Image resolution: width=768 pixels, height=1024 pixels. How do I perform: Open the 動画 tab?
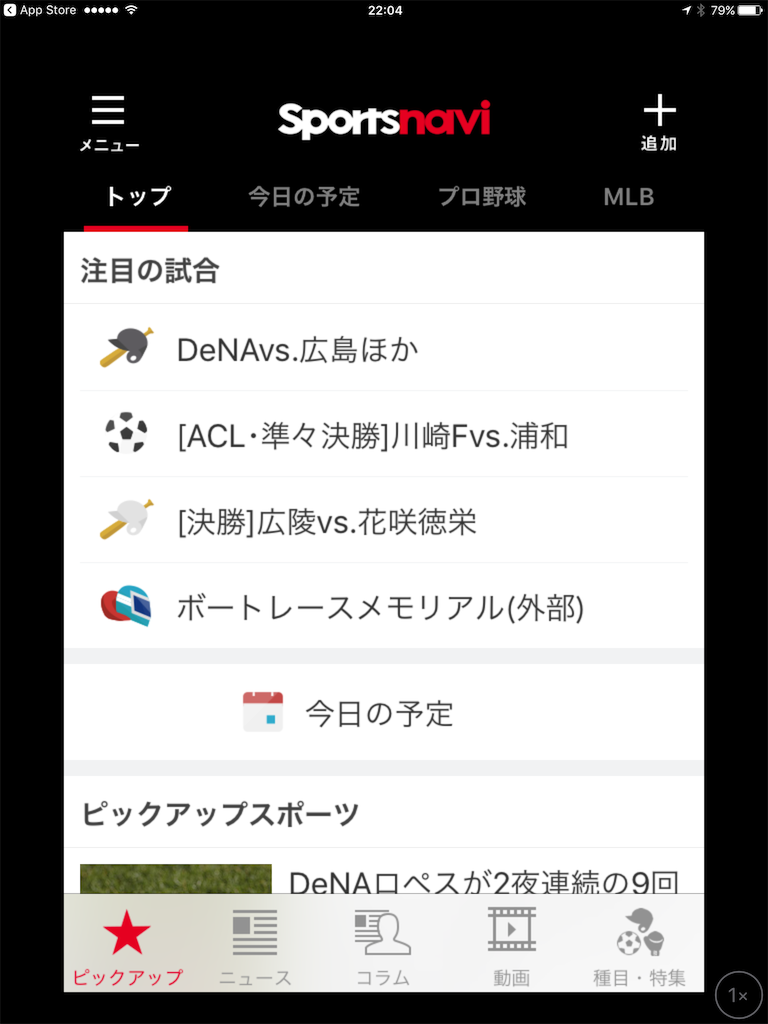pos(511,948)
